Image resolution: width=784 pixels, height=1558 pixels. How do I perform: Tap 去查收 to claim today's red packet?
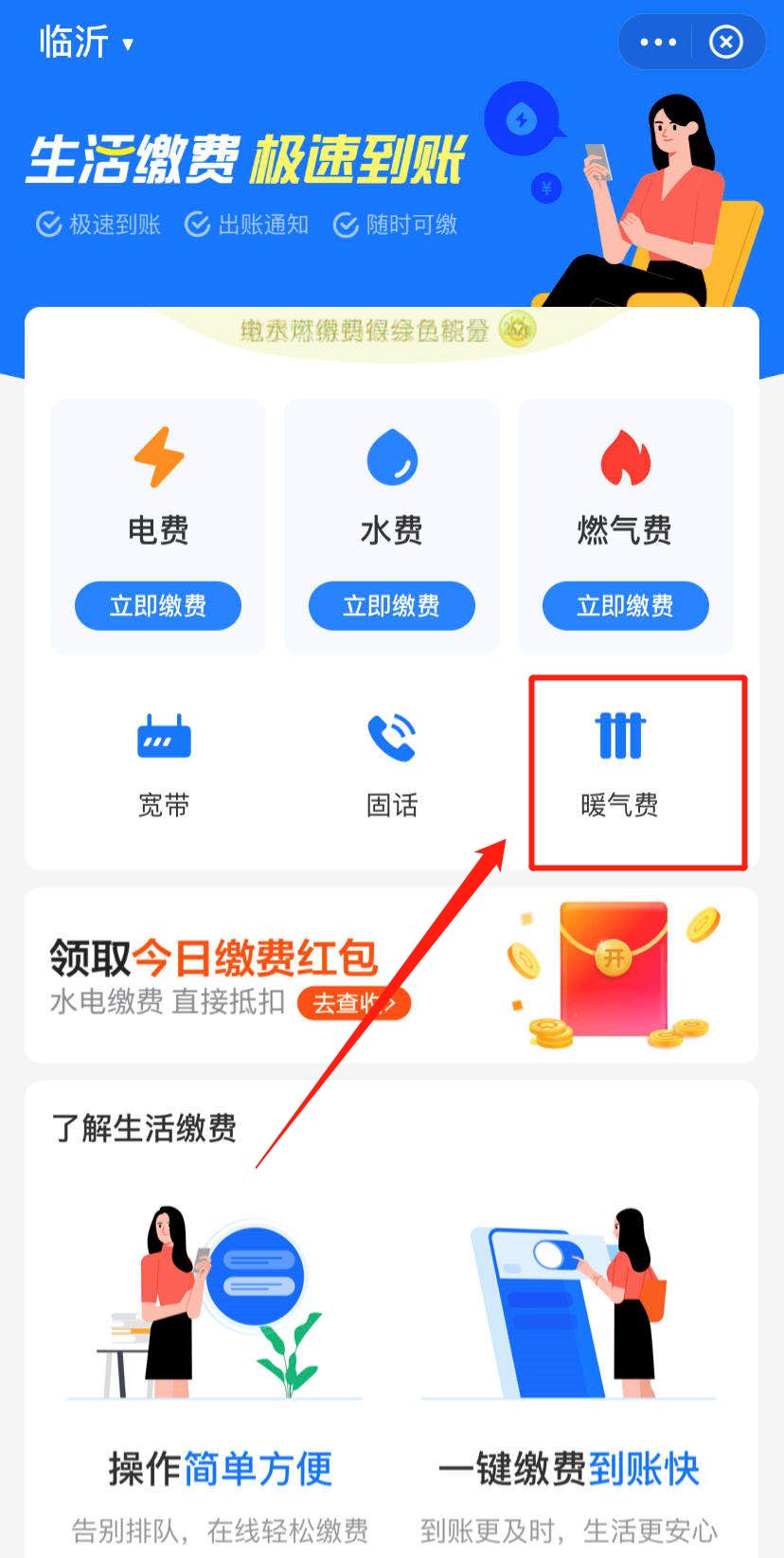point(353,1003)
